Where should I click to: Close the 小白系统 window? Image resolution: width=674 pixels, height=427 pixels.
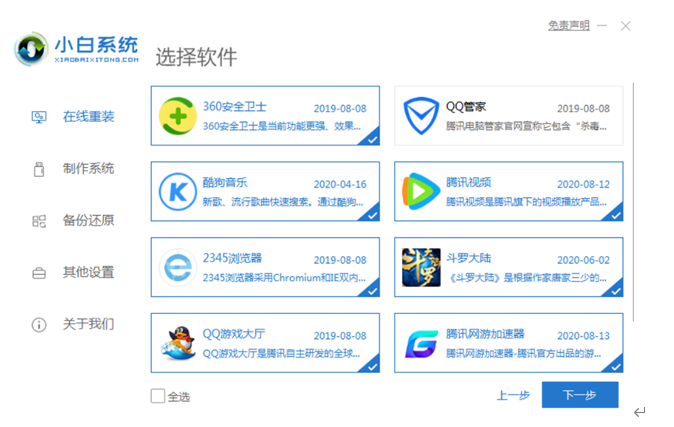pyautogui.click(x=626, y=26)
